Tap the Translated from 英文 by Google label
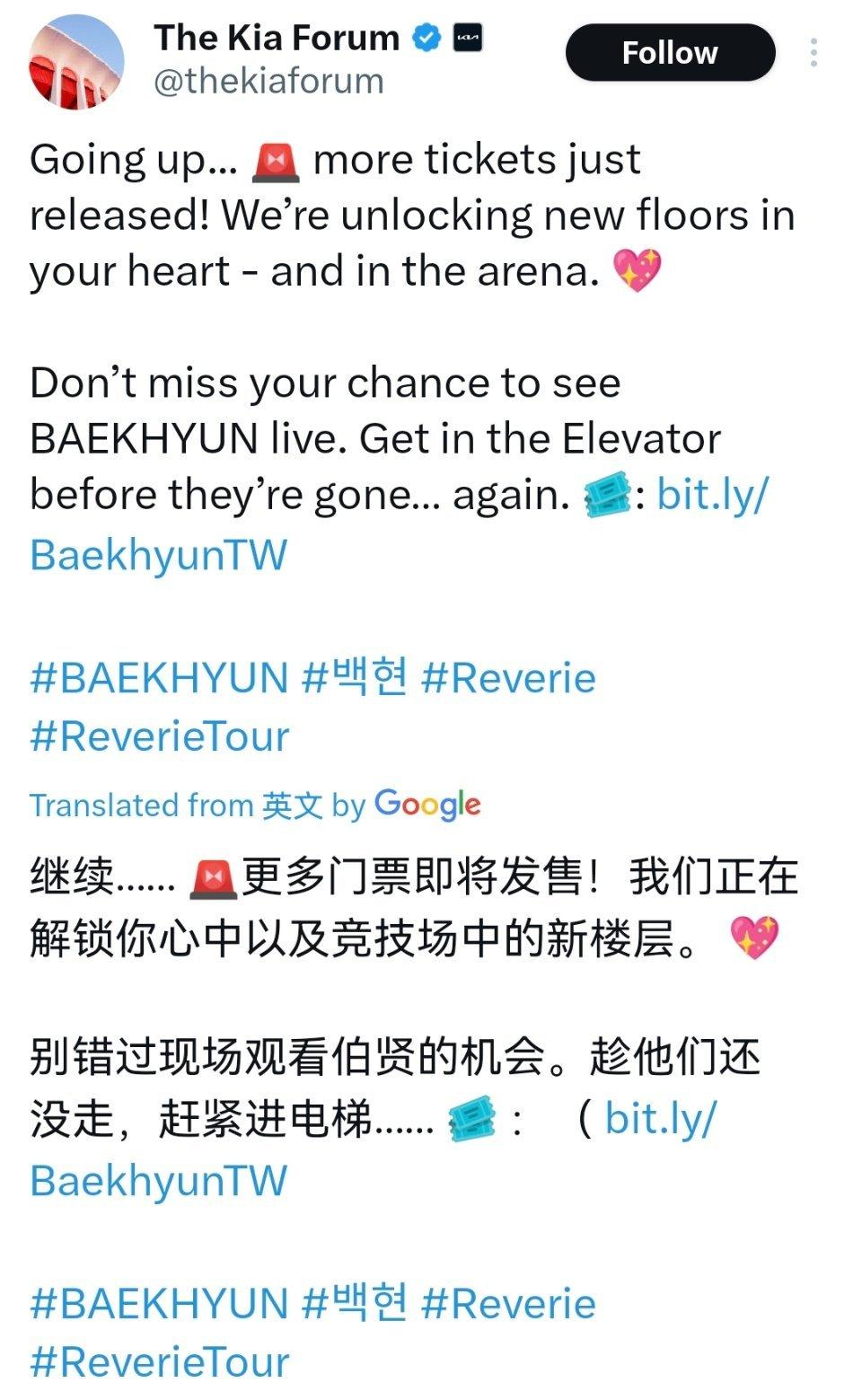 (255, 805)
